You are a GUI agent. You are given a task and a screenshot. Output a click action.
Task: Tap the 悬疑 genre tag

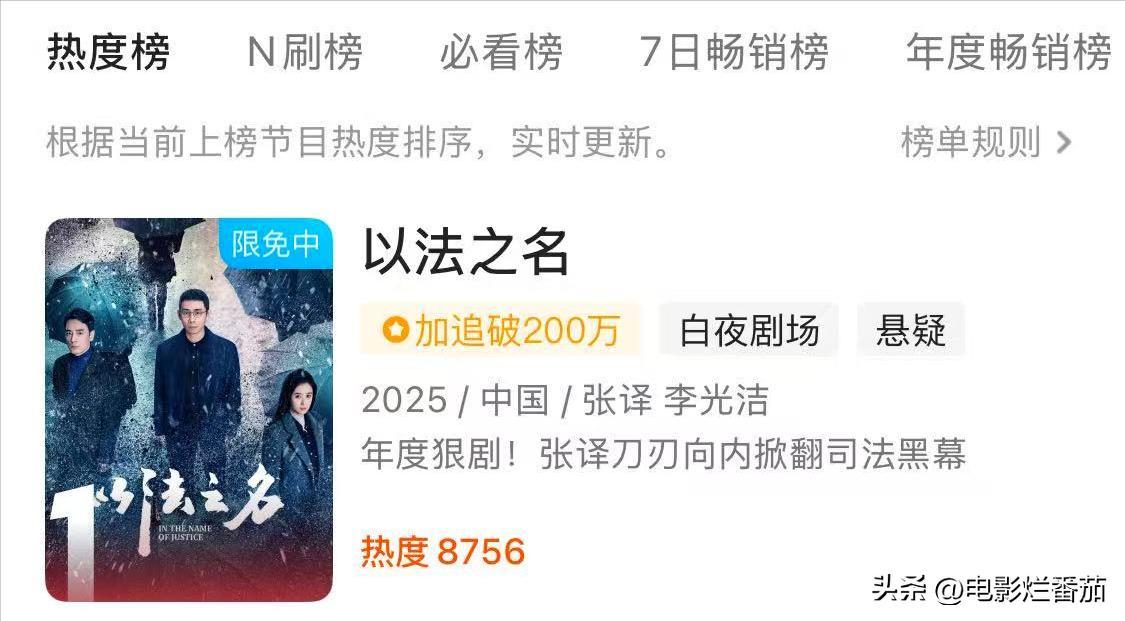[x=910, y=330]
